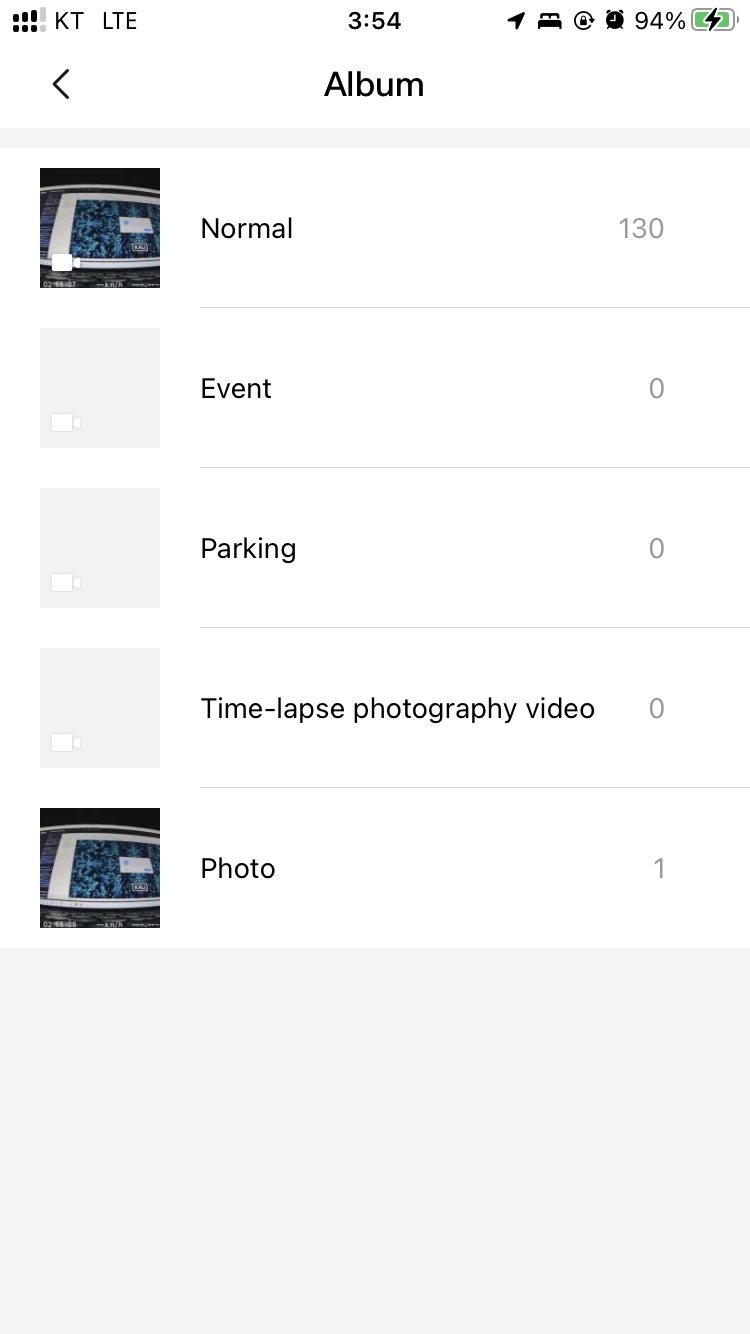Image resolution: width=750 pixels, height=1334 pixels.
Task: Go back using the top-left arrow
Action: (x=61, y=84)
